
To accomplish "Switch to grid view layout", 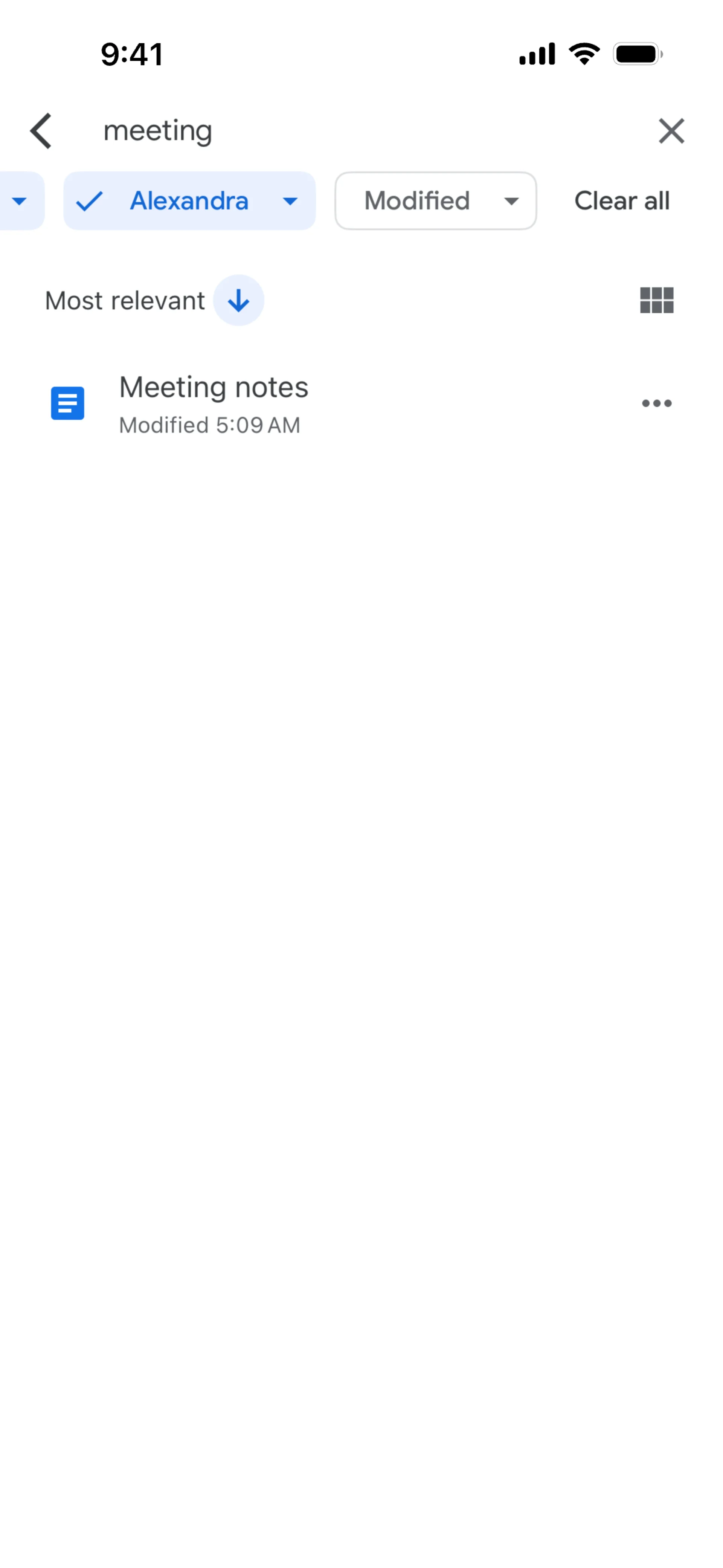I will pos(656,301).
